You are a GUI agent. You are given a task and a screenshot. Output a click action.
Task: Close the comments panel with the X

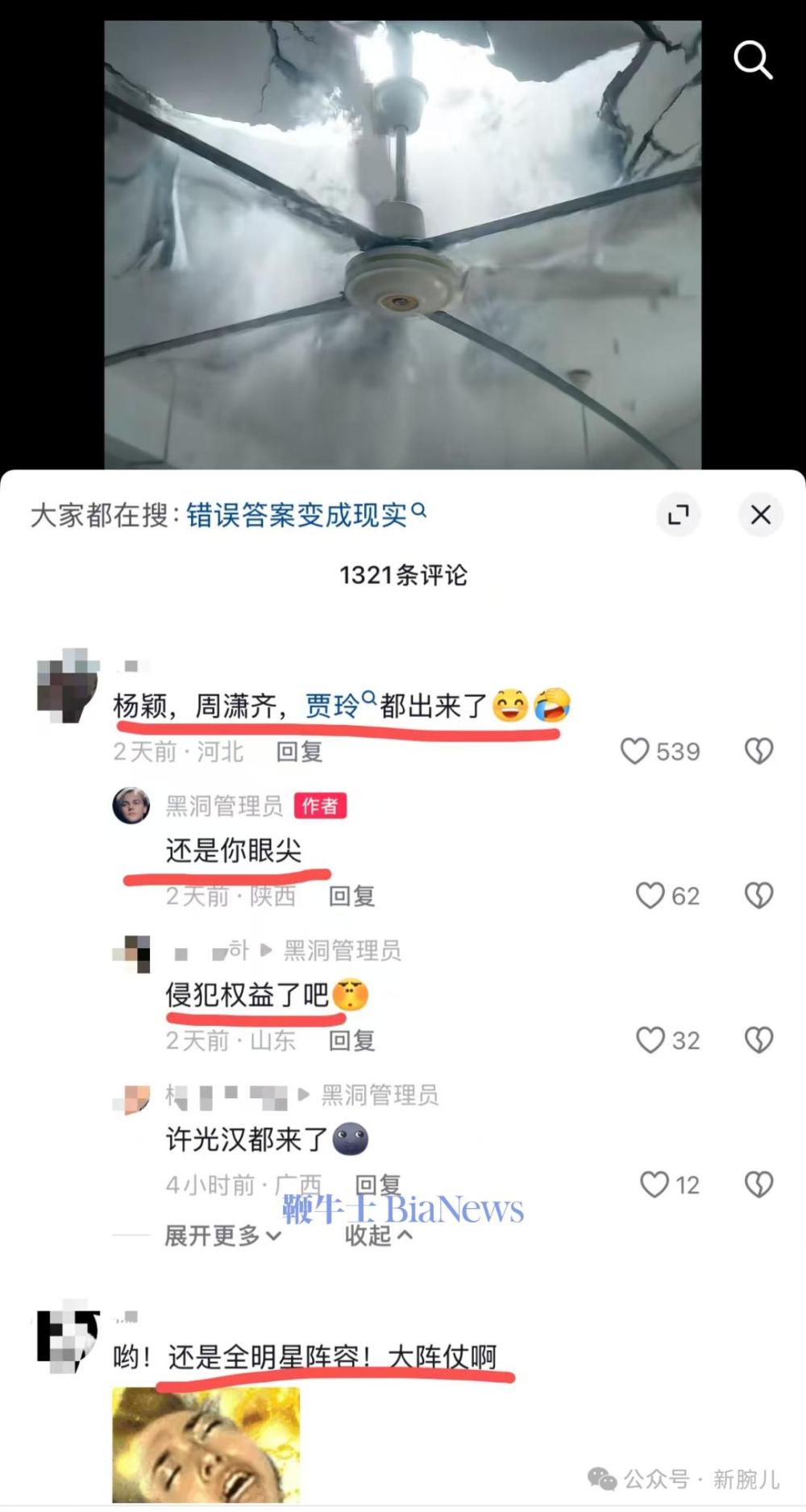(x=760, y=514)
